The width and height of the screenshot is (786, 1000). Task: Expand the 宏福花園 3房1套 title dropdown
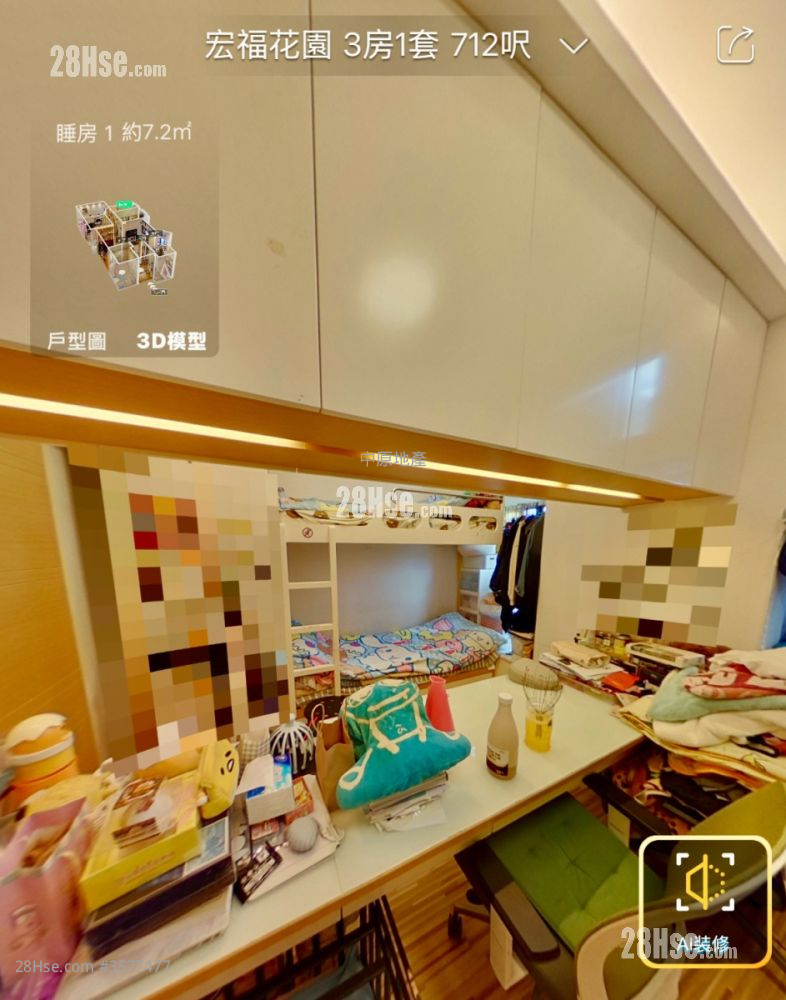pos(573,46)
